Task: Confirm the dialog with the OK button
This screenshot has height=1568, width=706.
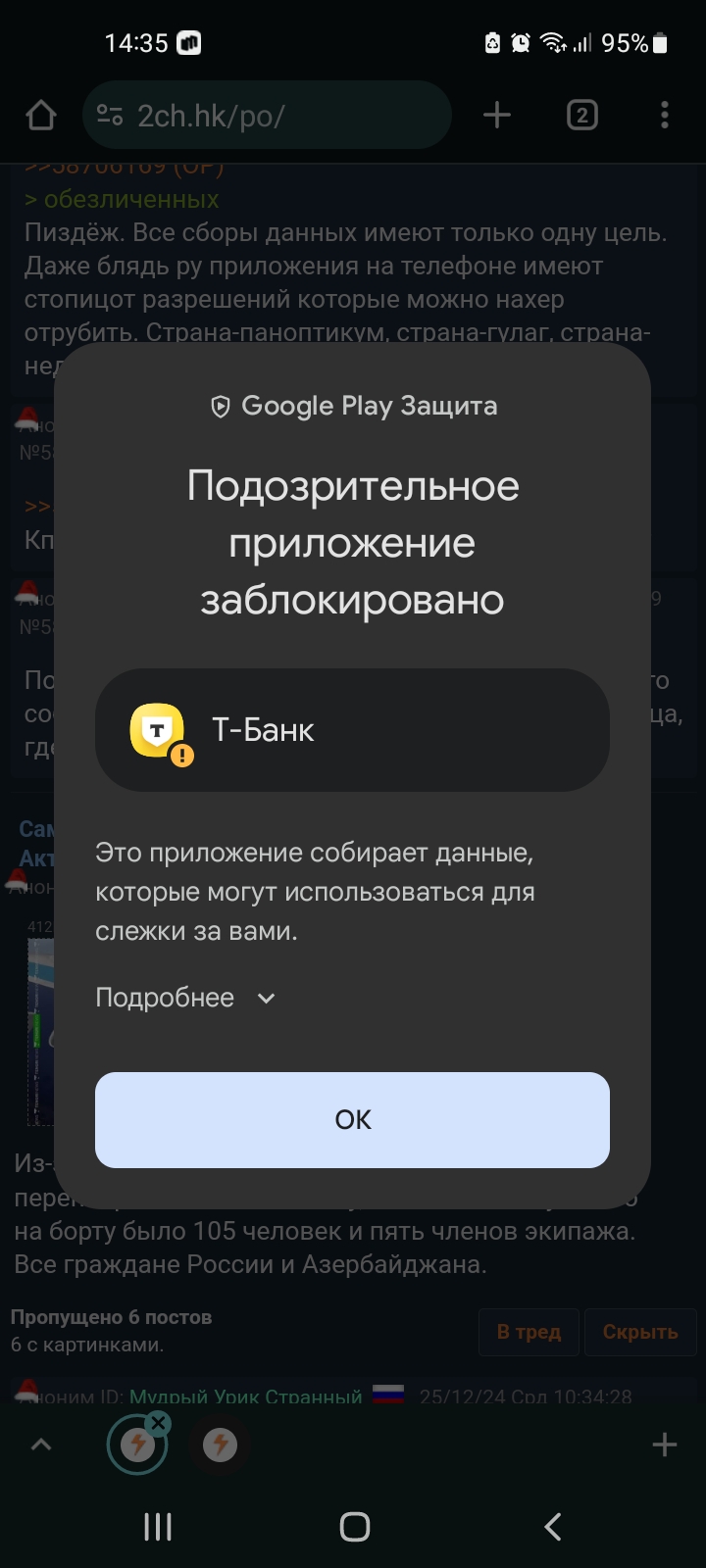Action: point(352,1119)
